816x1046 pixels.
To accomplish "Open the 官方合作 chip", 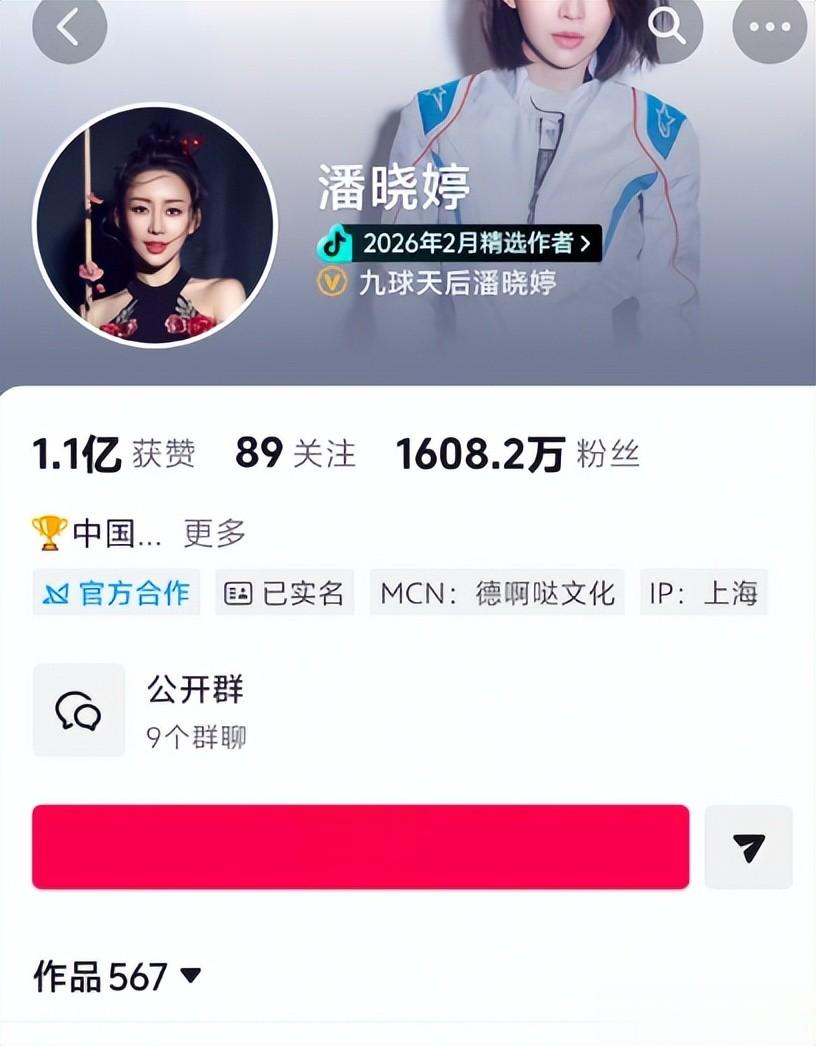I will [x=116, y=592].
